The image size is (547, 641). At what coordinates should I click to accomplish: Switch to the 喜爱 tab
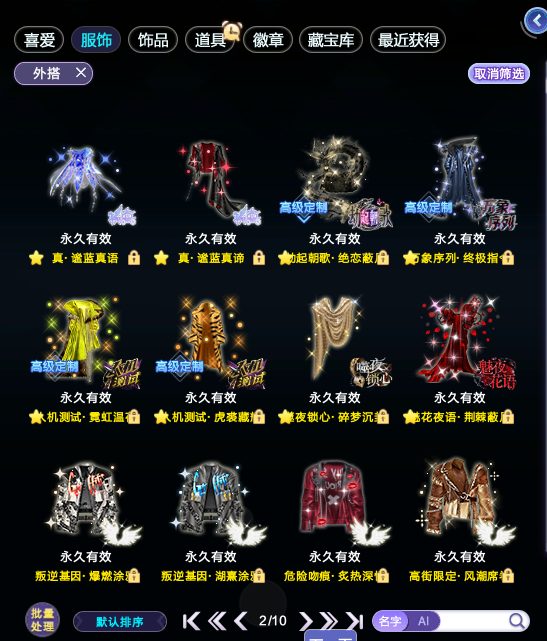pyautogui.click(x=39, y=40)
